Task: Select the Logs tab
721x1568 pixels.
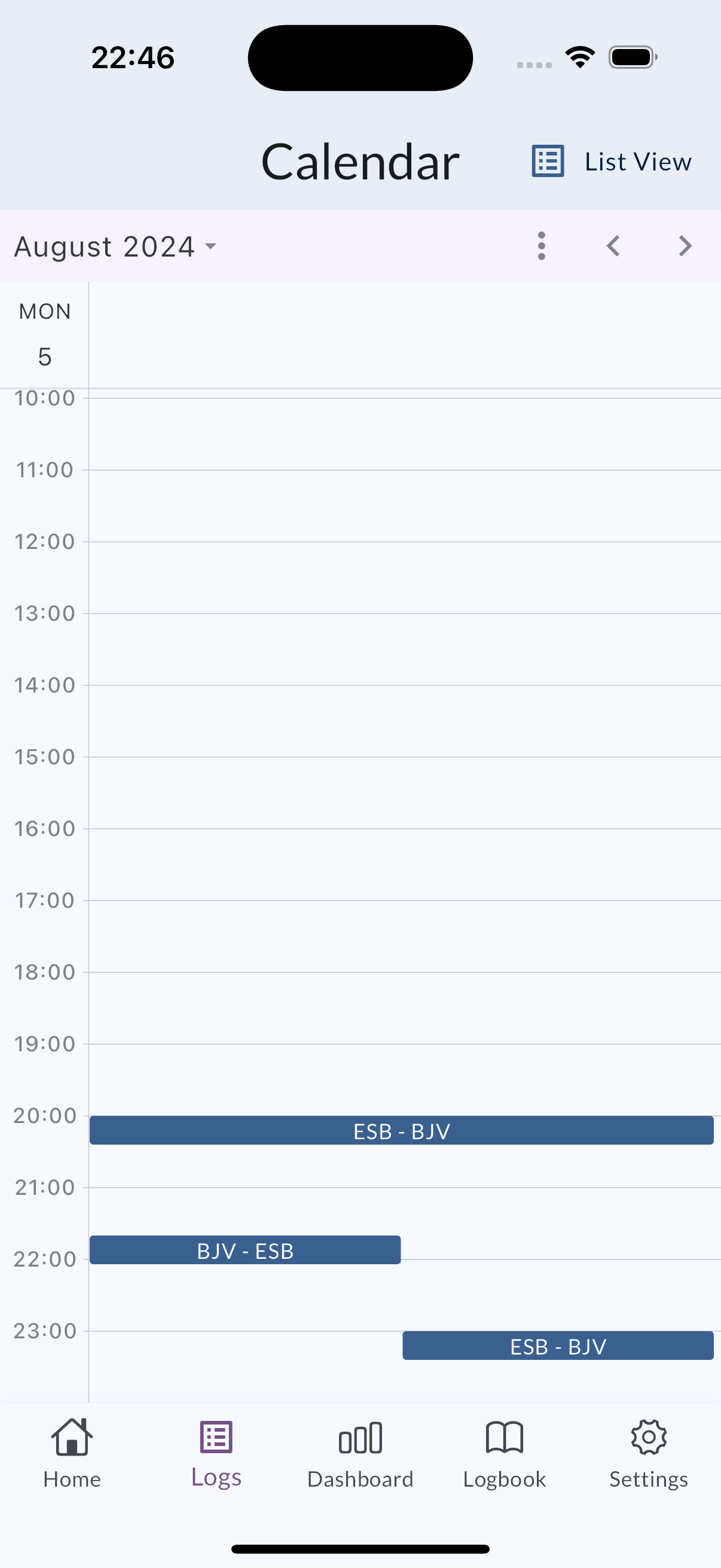Action: [216, 1453]
